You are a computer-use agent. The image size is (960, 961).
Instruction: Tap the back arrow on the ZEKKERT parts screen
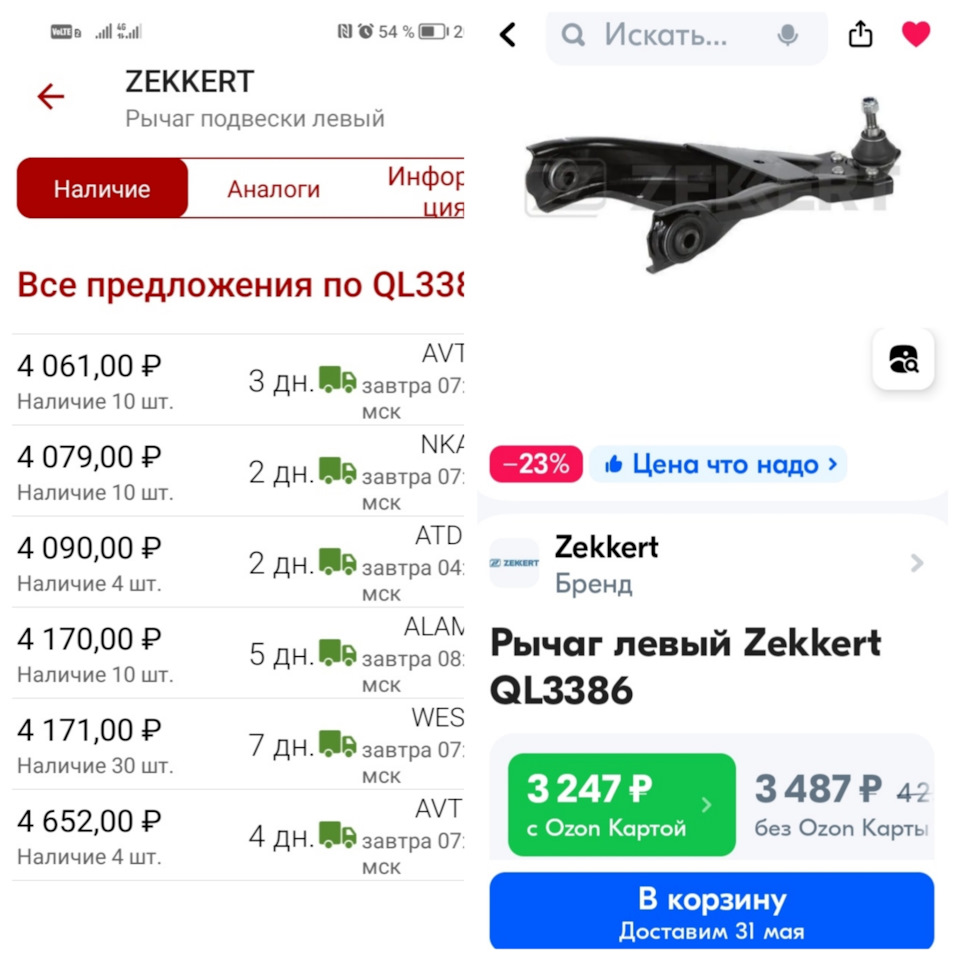click(x=50, y=96)
